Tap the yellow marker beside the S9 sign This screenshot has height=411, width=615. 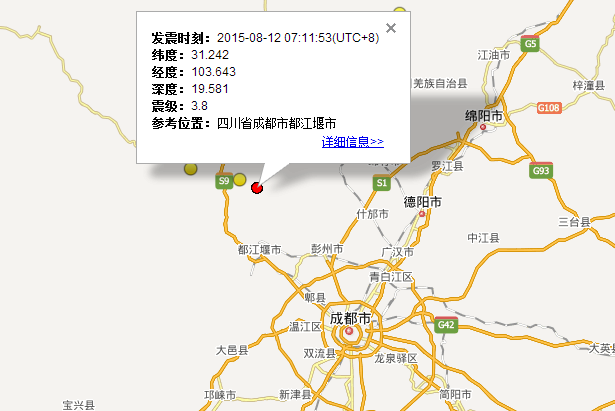click(x=240, y=180)
